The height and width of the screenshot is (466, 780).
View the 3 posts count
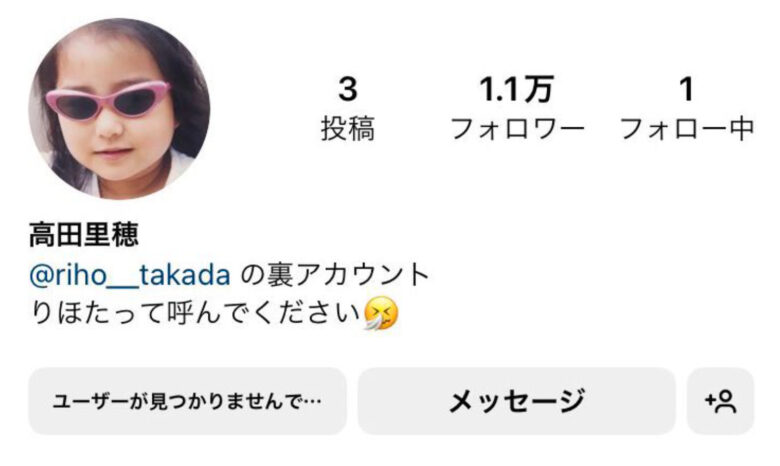pyautogui.click(x=347, y=108)
